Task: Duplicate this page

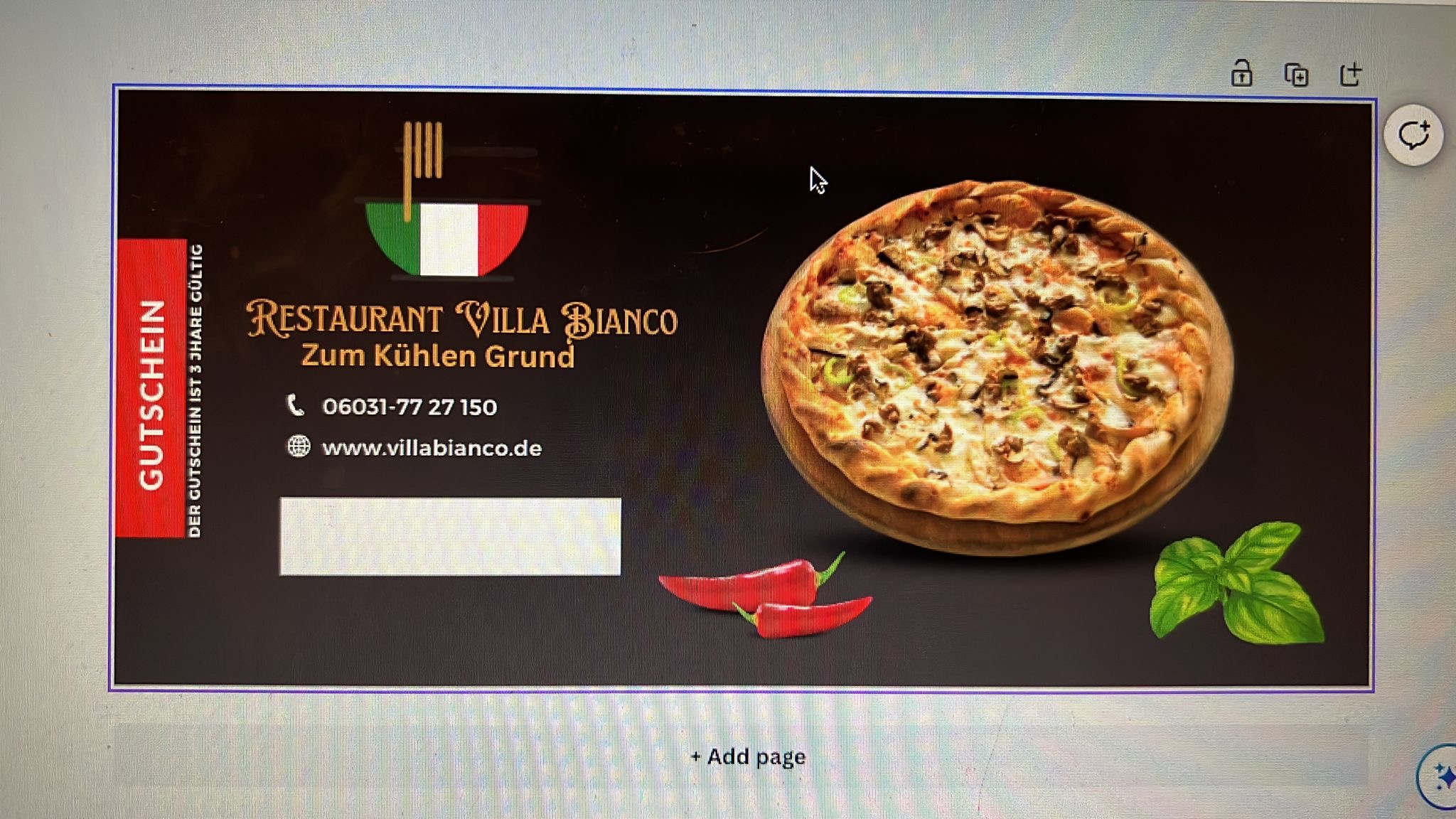Action: point(1296,75)
